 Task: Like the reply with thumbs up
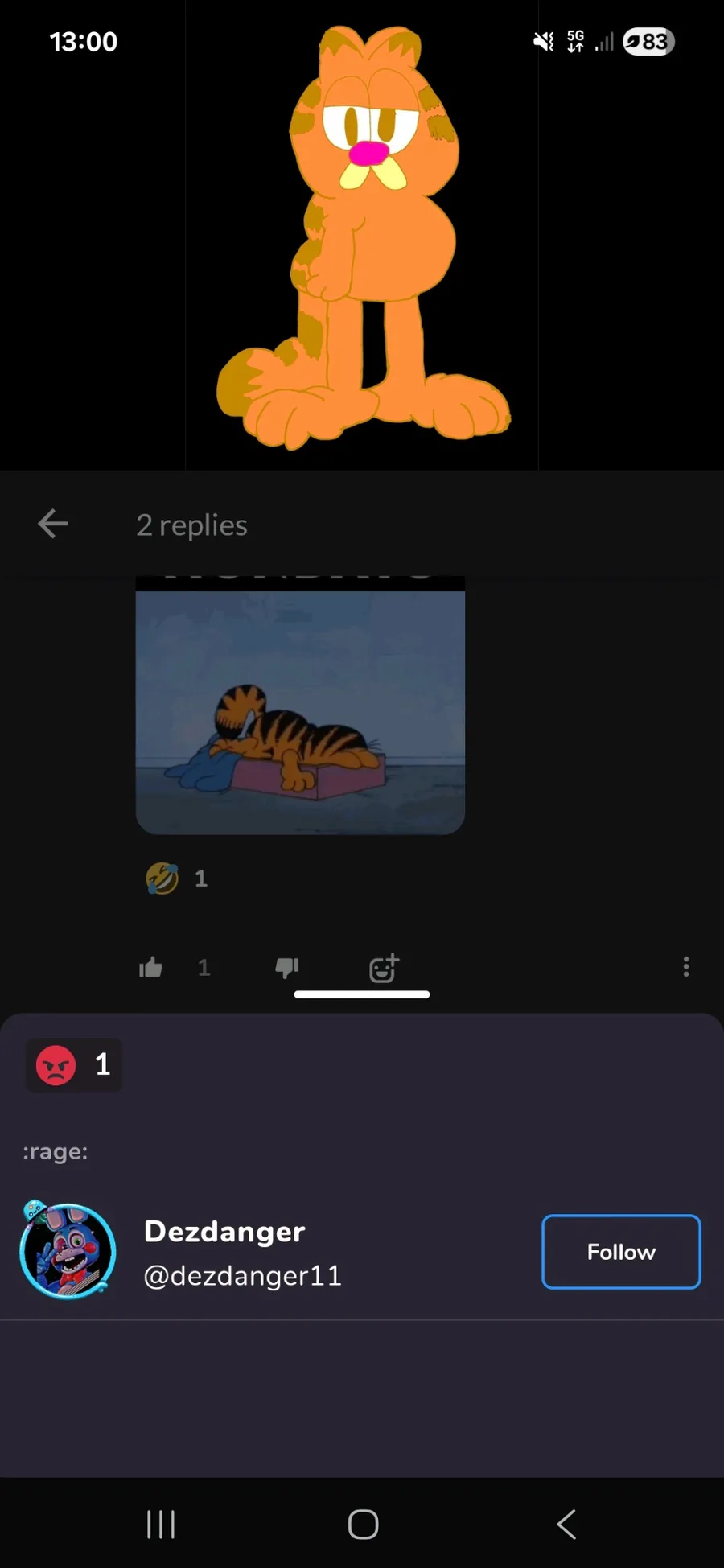(x=151, y=967)
